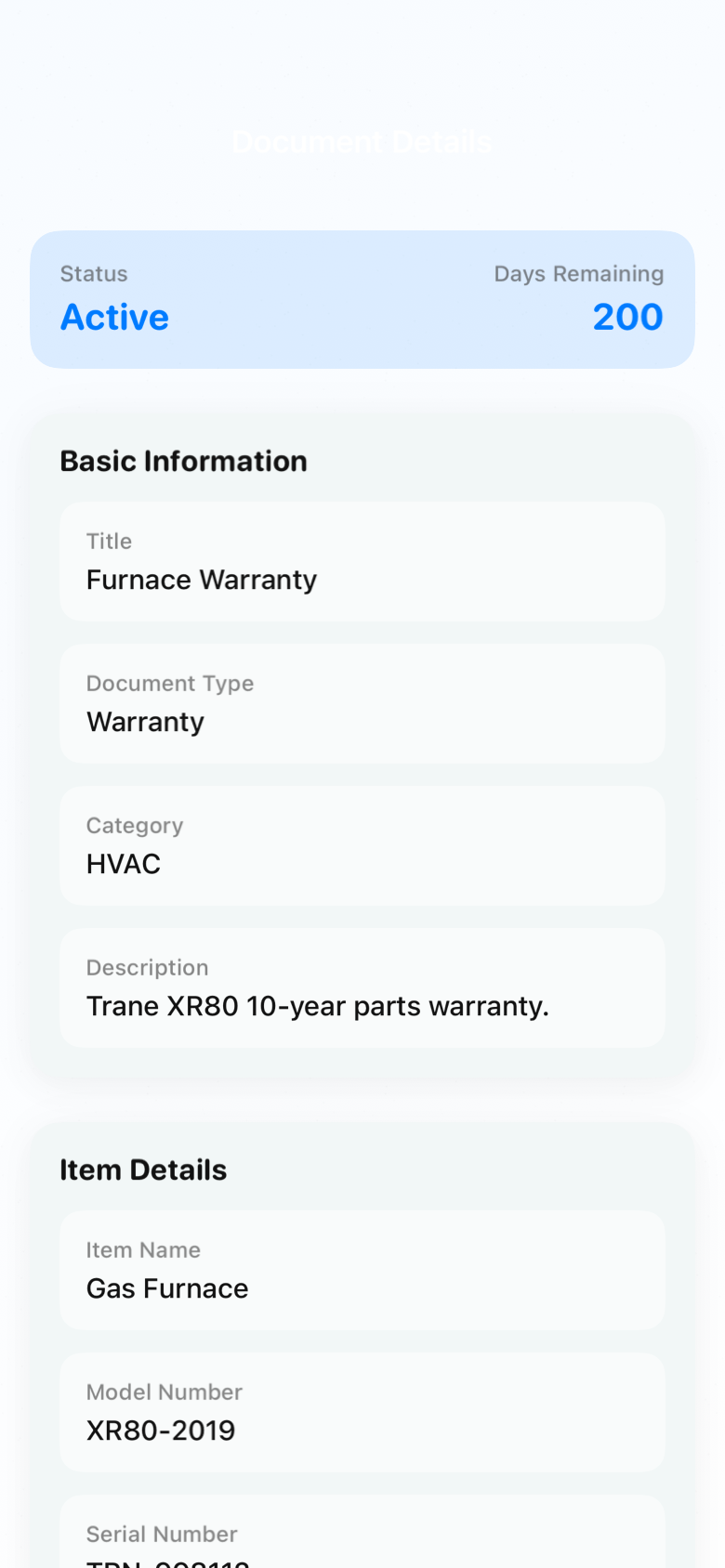This screenshot has width=725, height=1568.
Task: Select the Furnace Warranty text
Action: coord(201,580)
